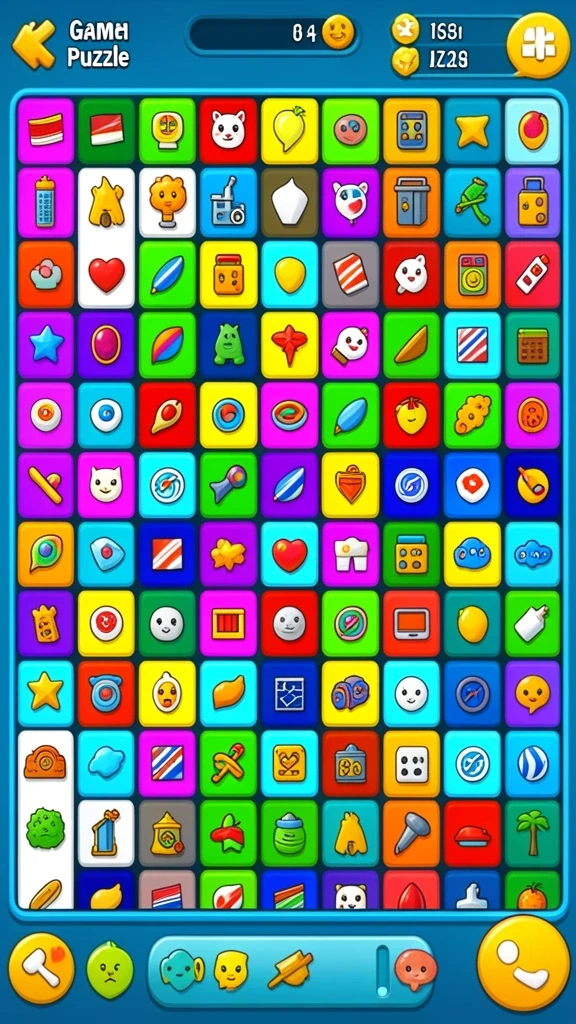Screen dimensions: 576x1024
Task: Tap the palm tree tile
Action: (533, 833)
